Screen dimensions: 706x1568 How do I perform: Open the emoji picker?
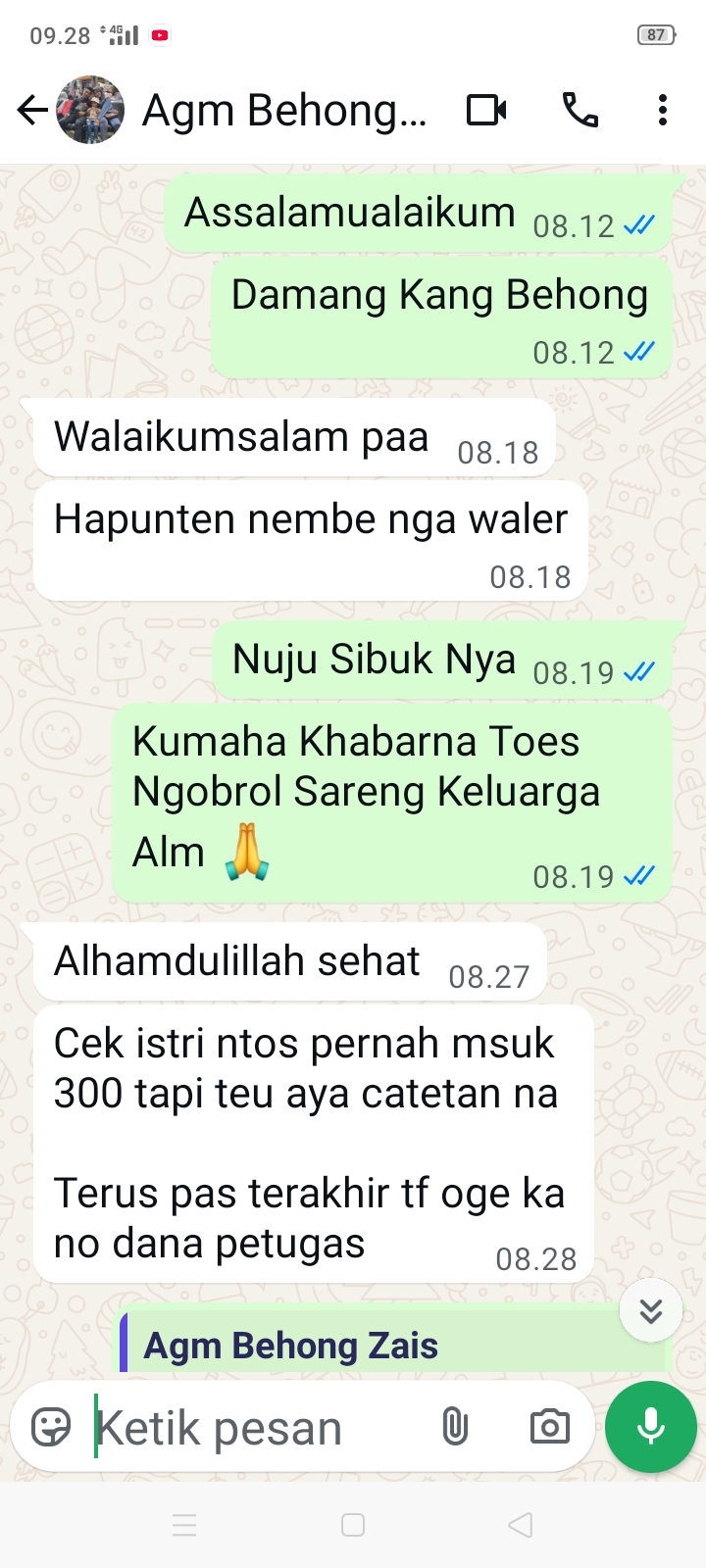point(51,1427)
